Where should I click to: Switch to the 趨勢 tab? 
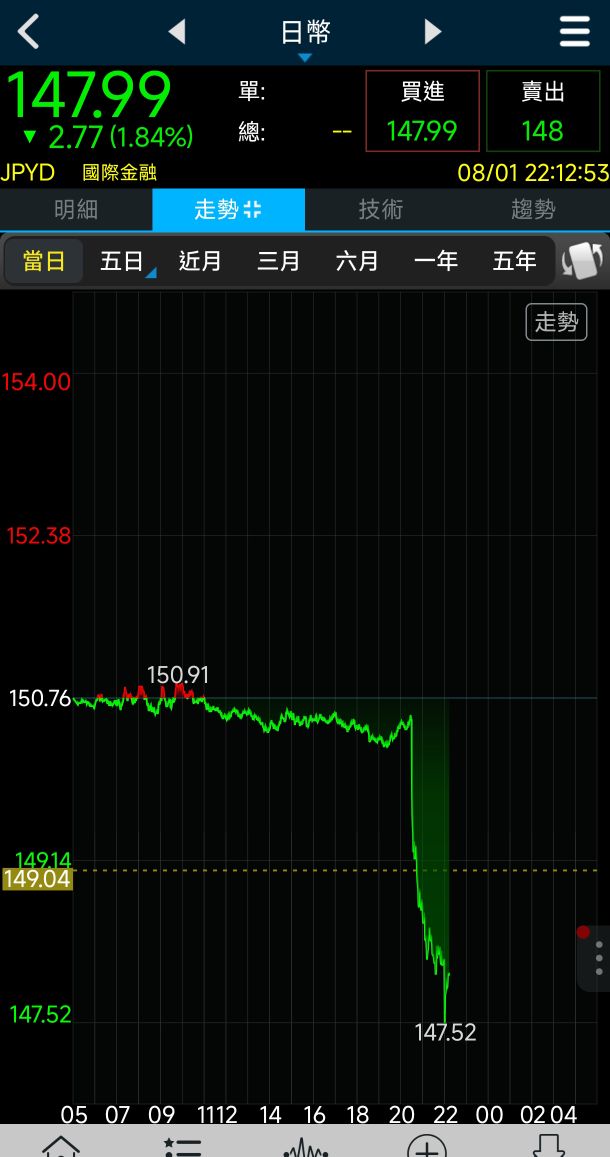click(533, 209)
